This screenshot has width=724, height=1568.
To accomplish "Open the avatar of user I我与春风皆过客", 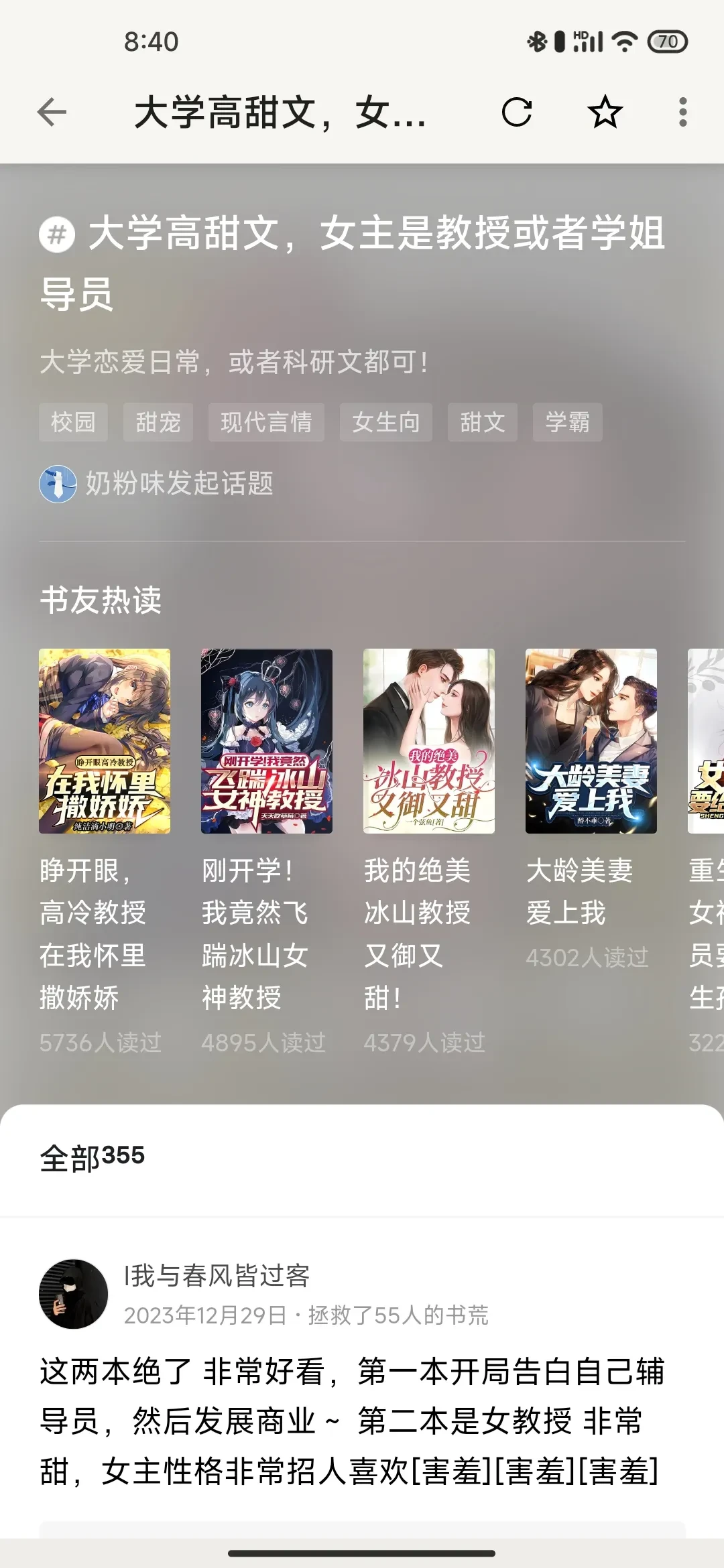I will pos(74,1294).
